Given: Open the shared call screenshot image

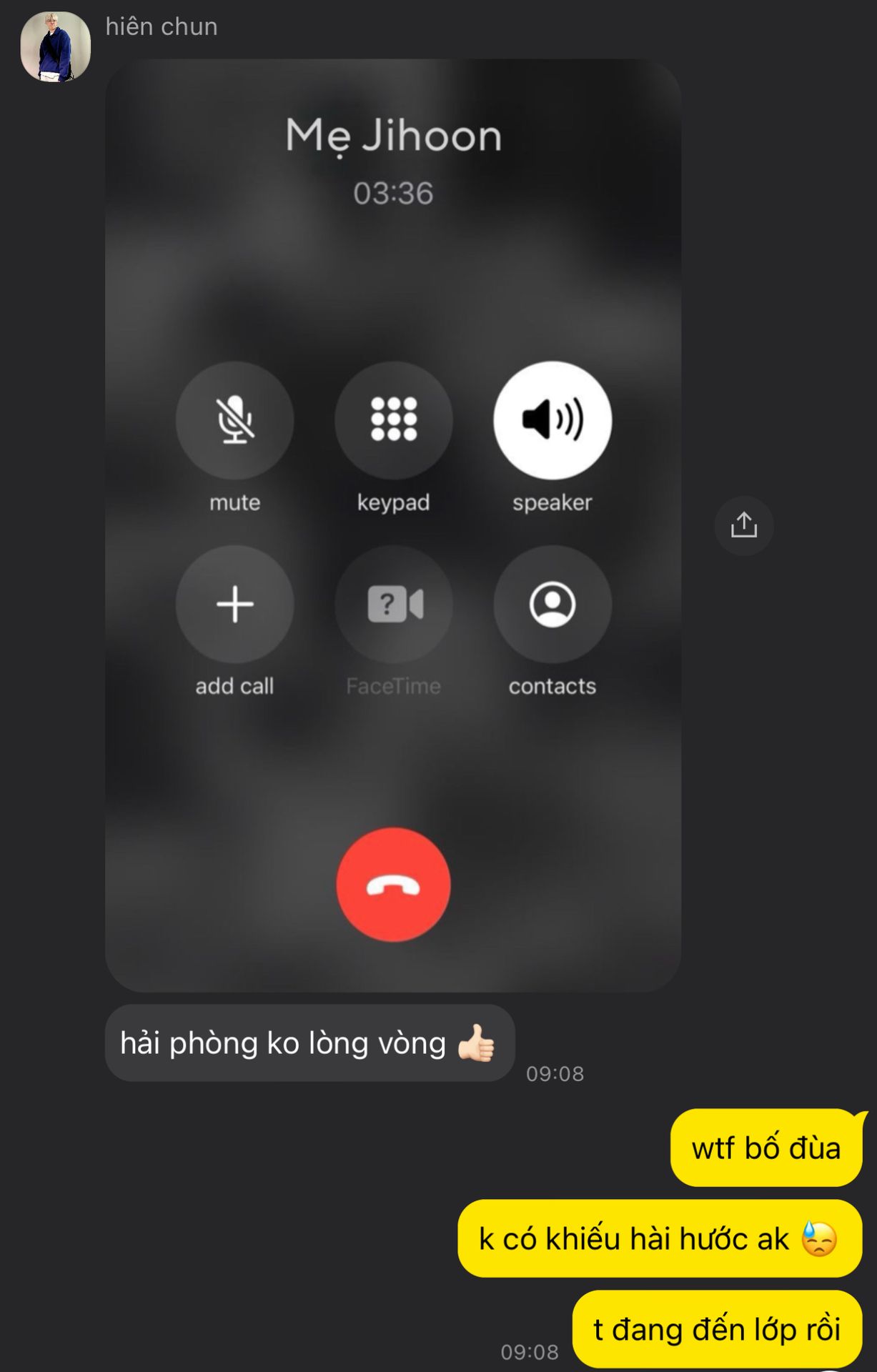Looking at the screenshot, I should point(393,525).
